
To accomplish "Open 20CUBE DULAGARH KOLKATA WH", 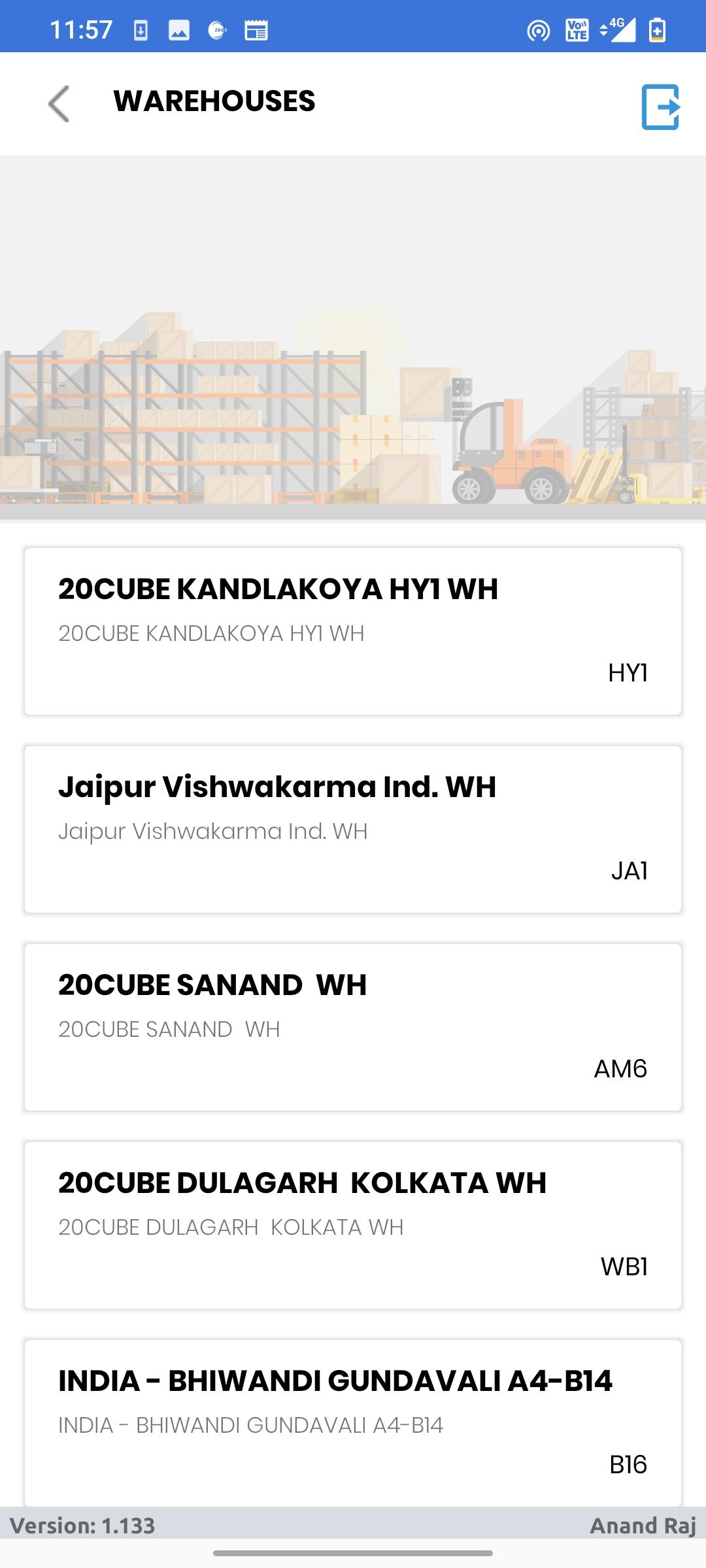I will point(353,1225).
